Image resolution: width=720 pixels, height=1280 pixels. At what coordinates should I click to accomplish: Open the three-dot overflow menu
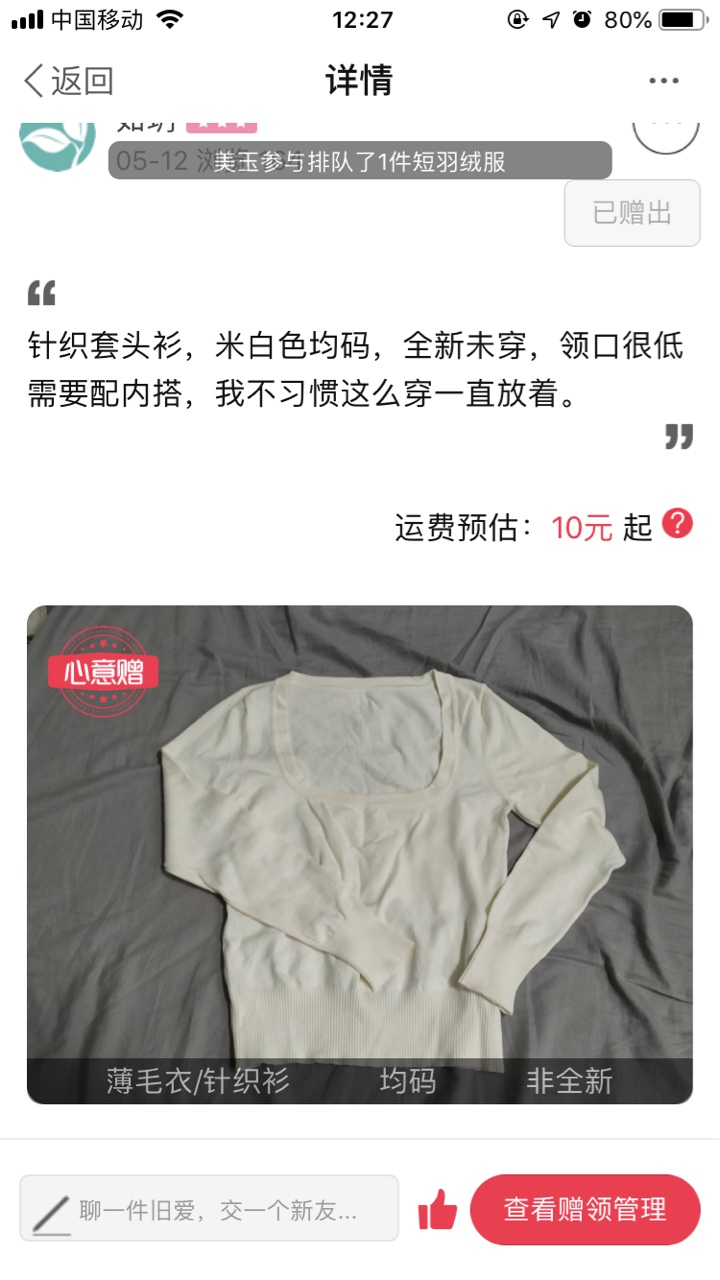tap(664, 81)
